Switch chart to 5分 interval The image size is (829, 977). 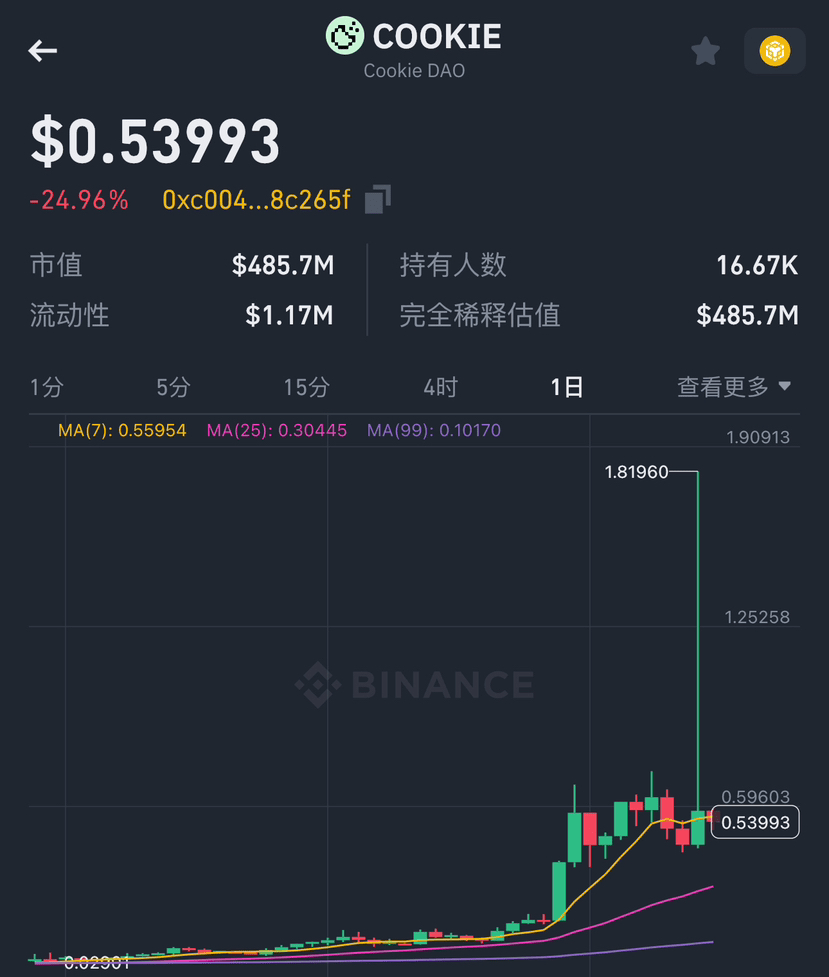tap(173, 387)
